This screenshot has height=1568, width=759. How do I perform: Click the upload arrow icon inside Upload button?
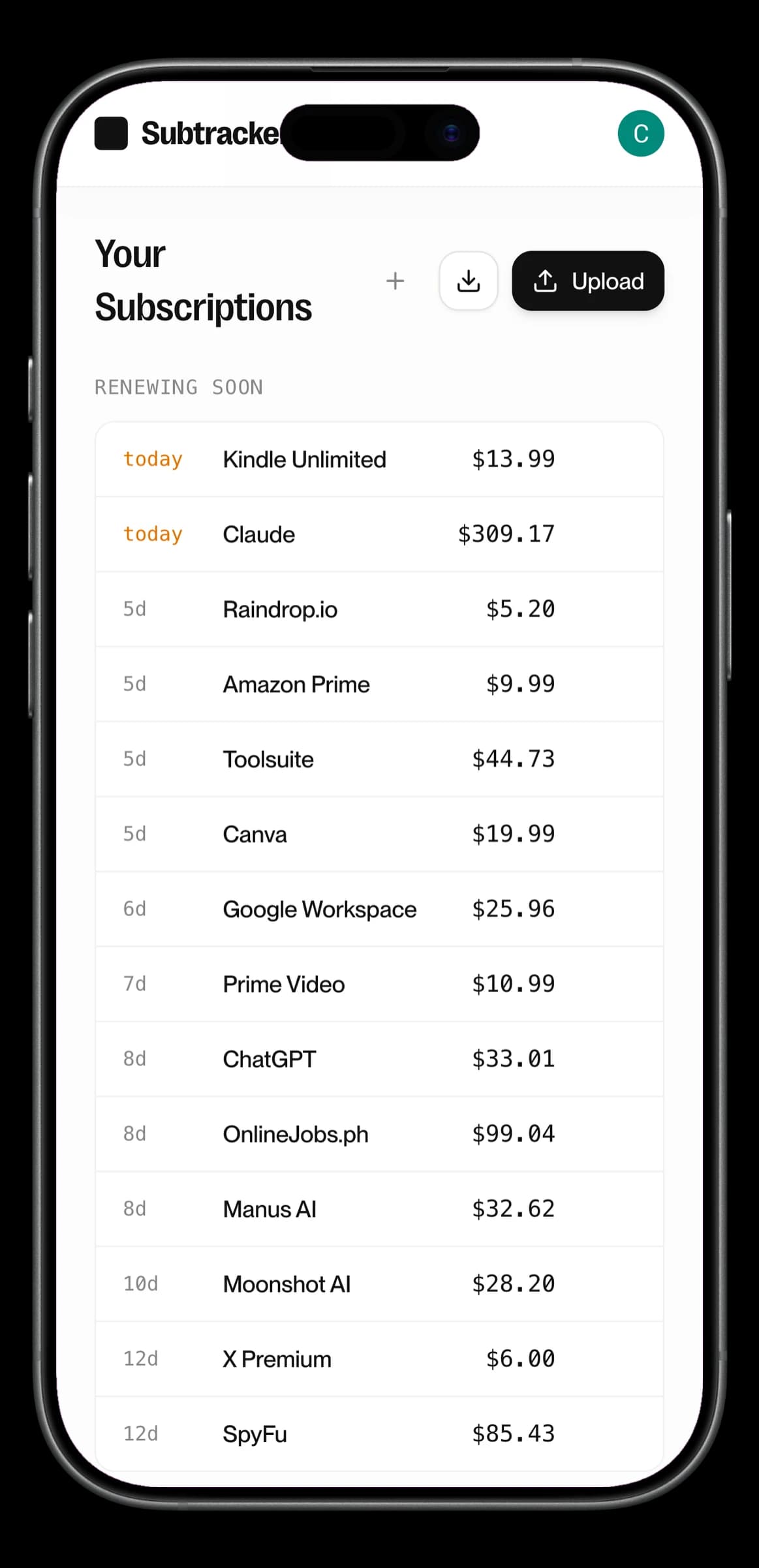[546, 281]
